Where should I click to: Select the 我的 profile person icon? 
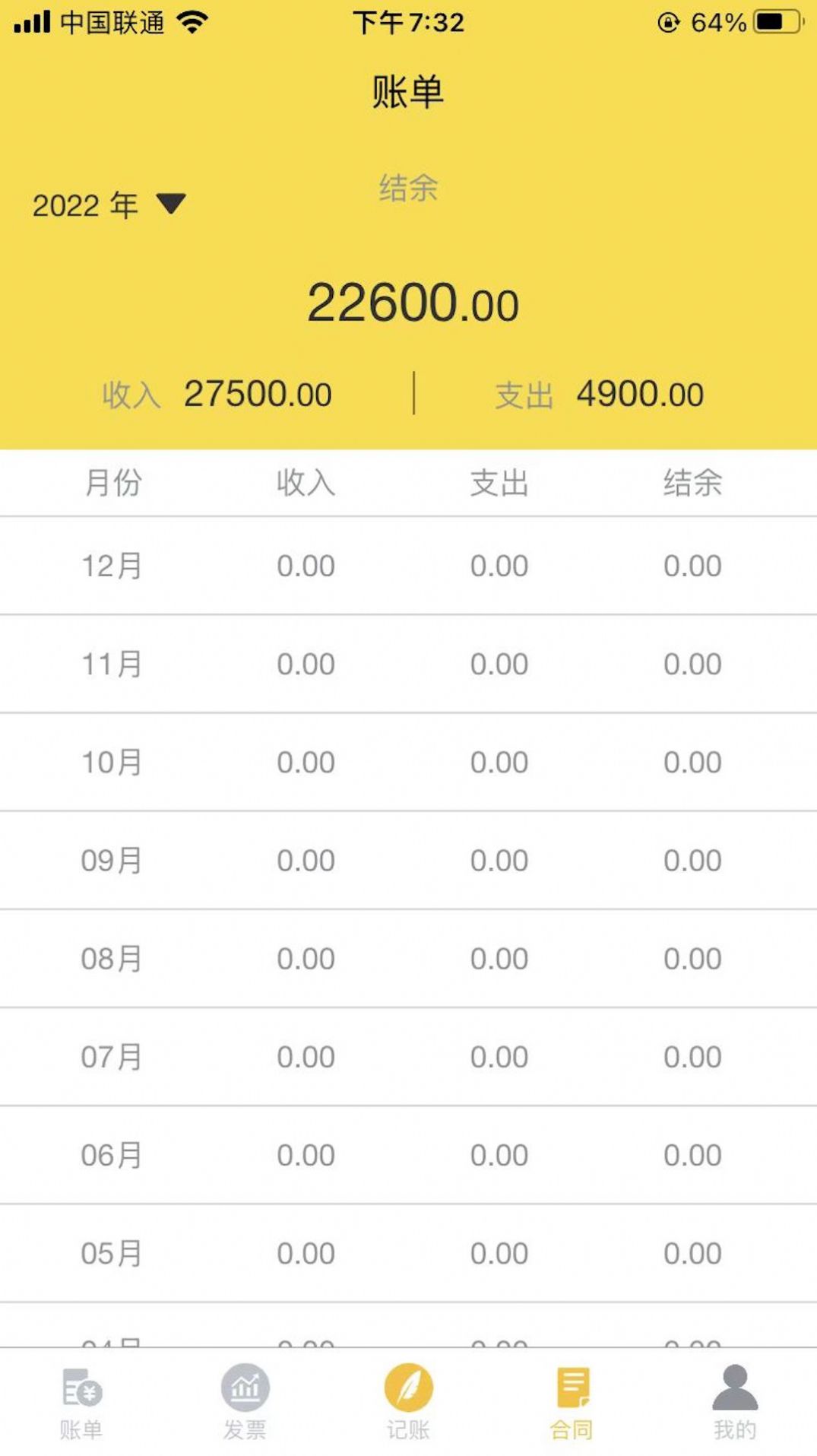pos(733,1386)
